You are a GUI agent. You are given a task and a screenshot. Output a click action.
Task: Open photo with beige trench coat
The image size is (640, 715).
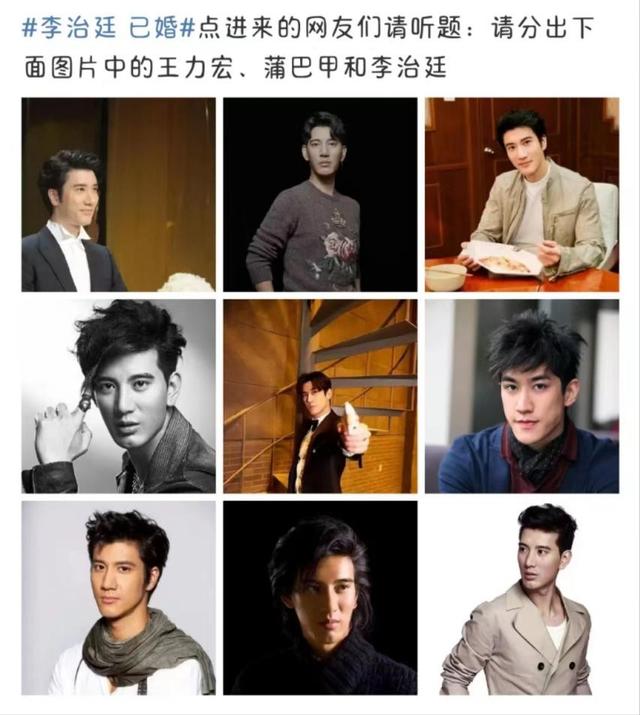click(x=522, y=598)
